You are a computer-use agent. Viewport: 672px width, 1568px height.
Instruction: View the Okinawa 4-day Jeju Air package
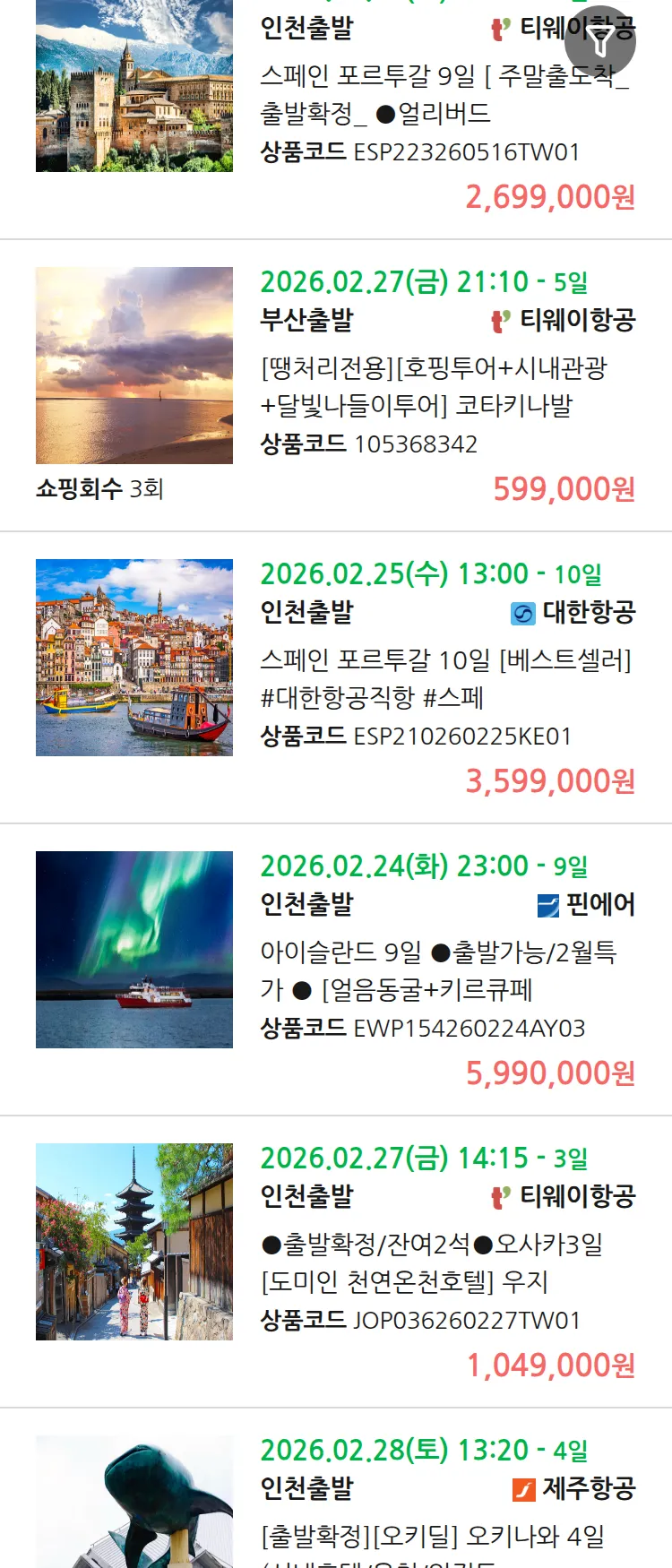tap(432, 1535)
